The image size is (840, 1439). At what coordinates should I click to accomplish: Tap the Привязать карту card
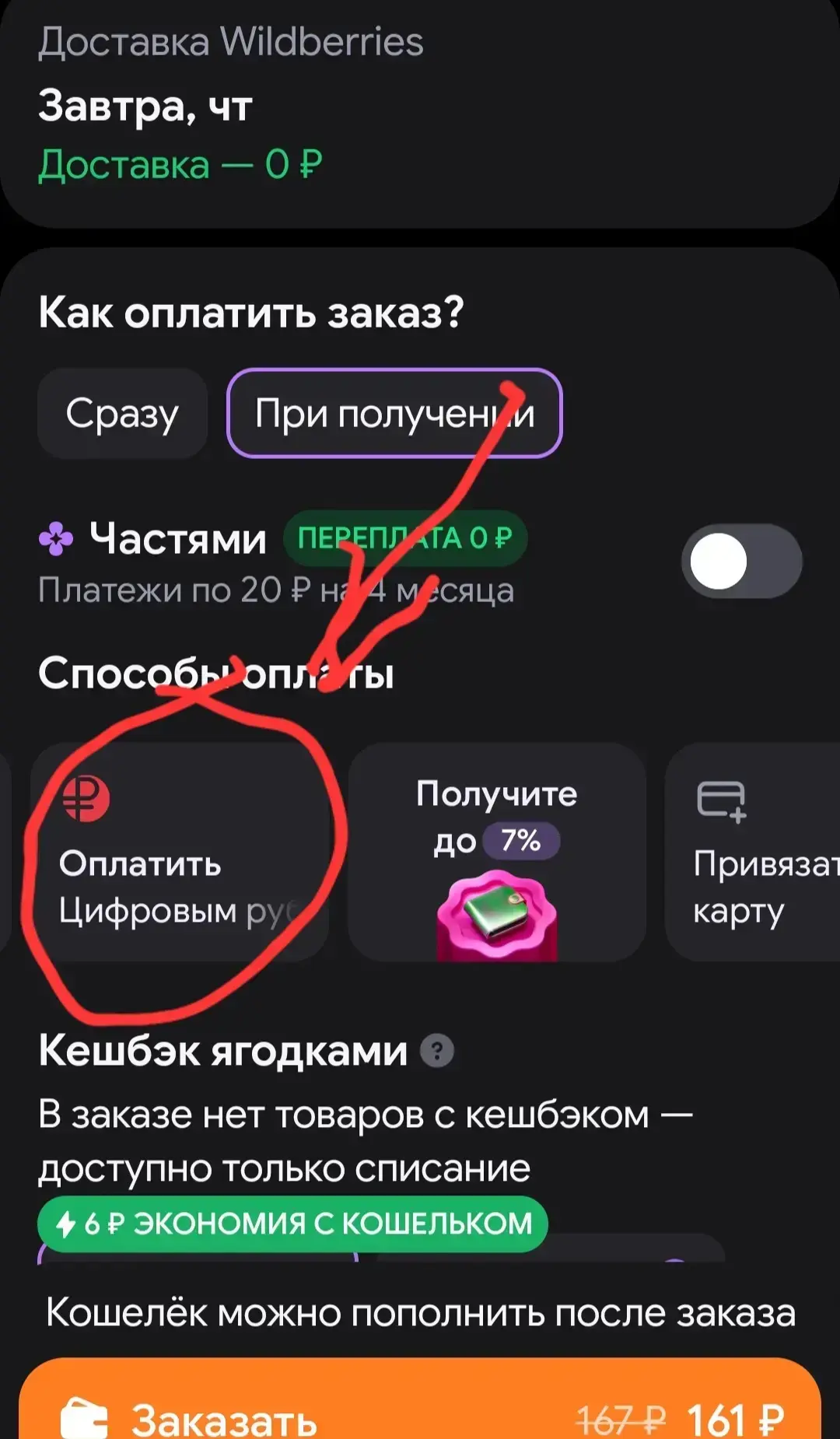[753, 853]
